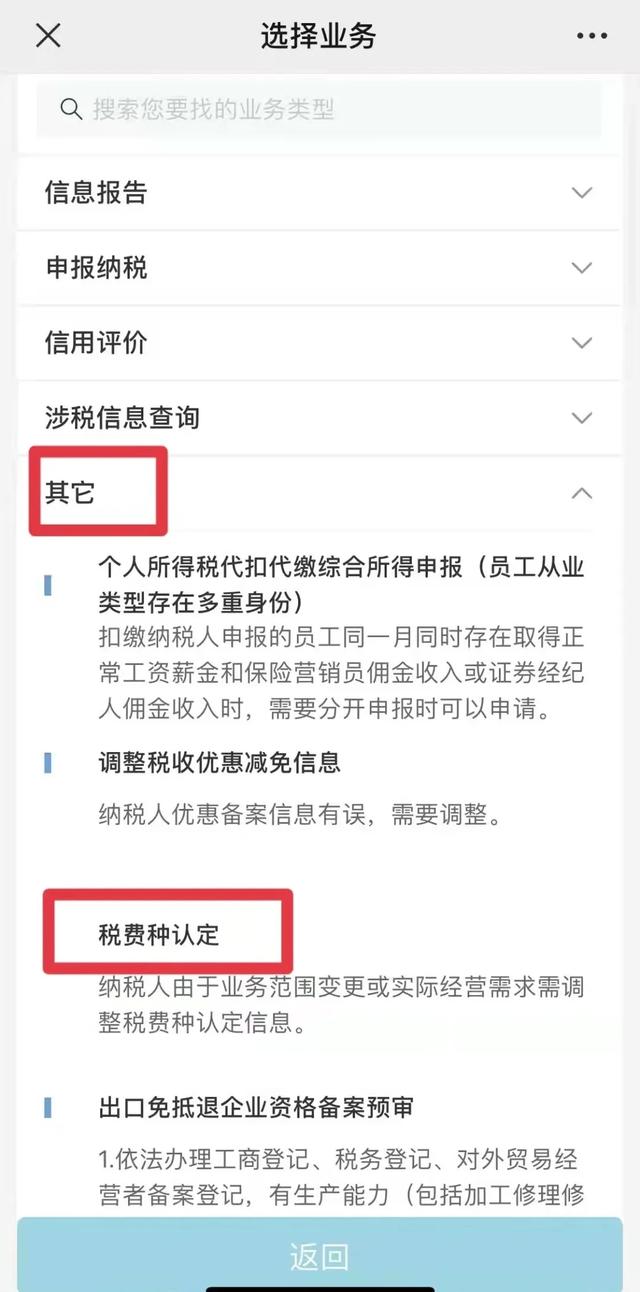Screen dimensions: 640x1292
Task: Expand the 信息报告 section
Action: [x=319, y=192]
